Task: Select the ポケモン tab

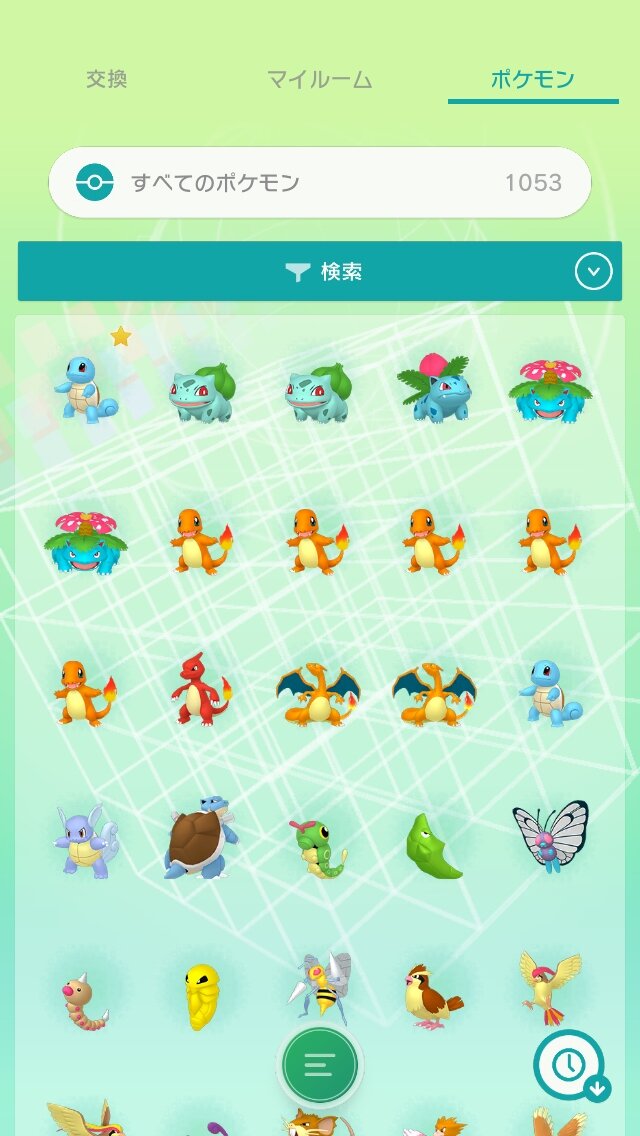Action: point(532,80)
